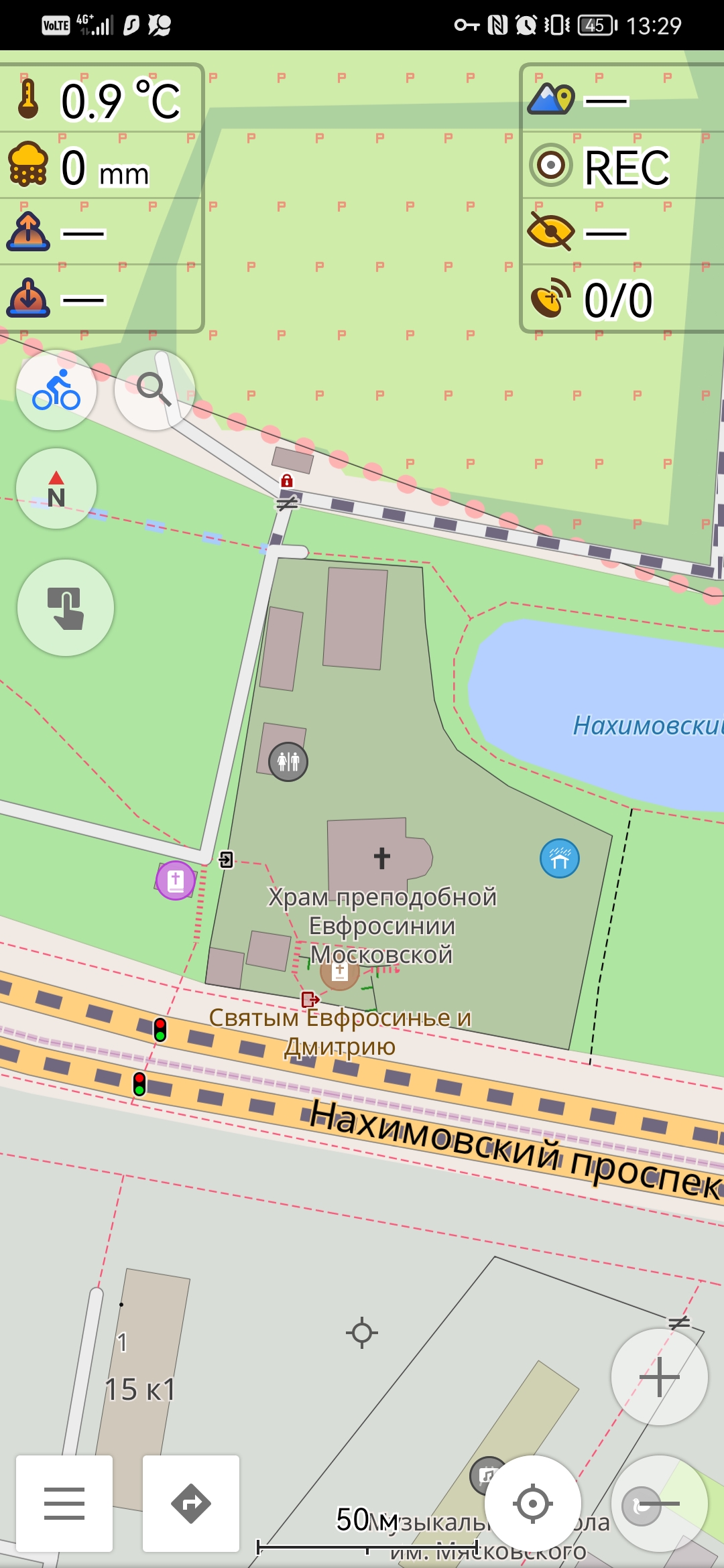This screenshot has width=724, height=1568.
Task: Center map on my location
Action: [532, 1503]
